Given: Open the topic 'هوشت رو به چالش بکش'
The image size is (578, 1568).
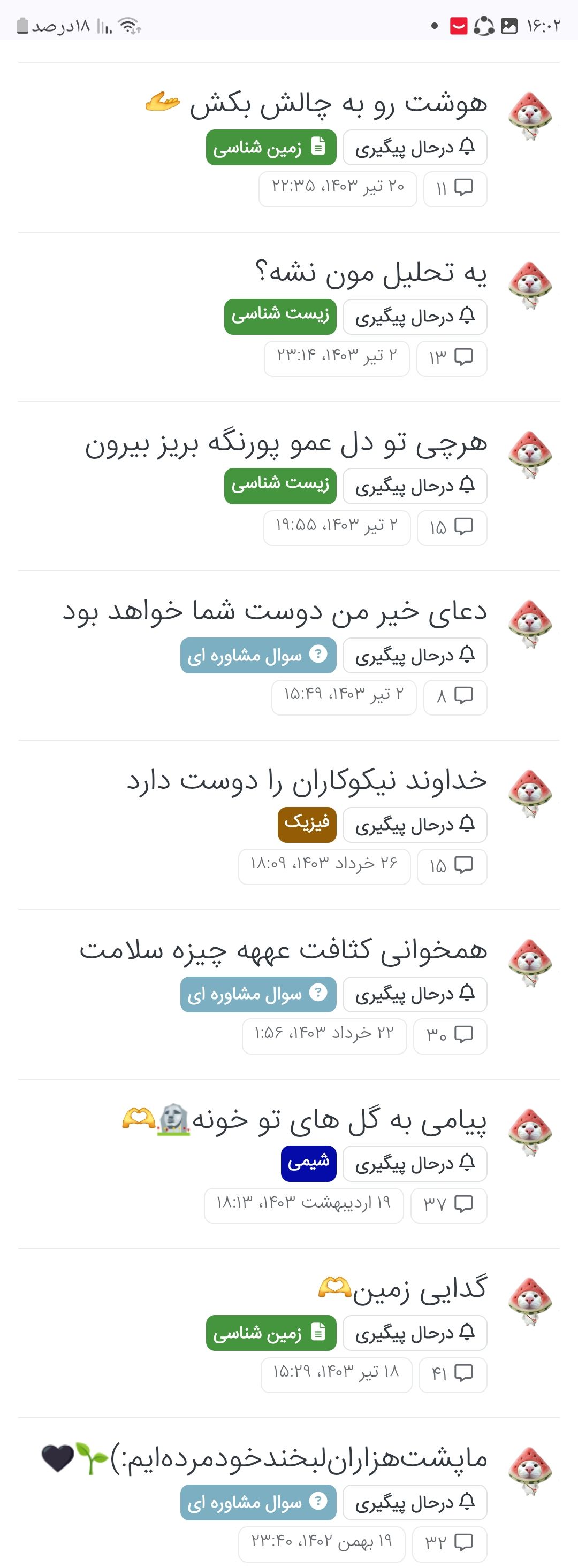Looking at the screenshot, I should [x=338, y=103].
